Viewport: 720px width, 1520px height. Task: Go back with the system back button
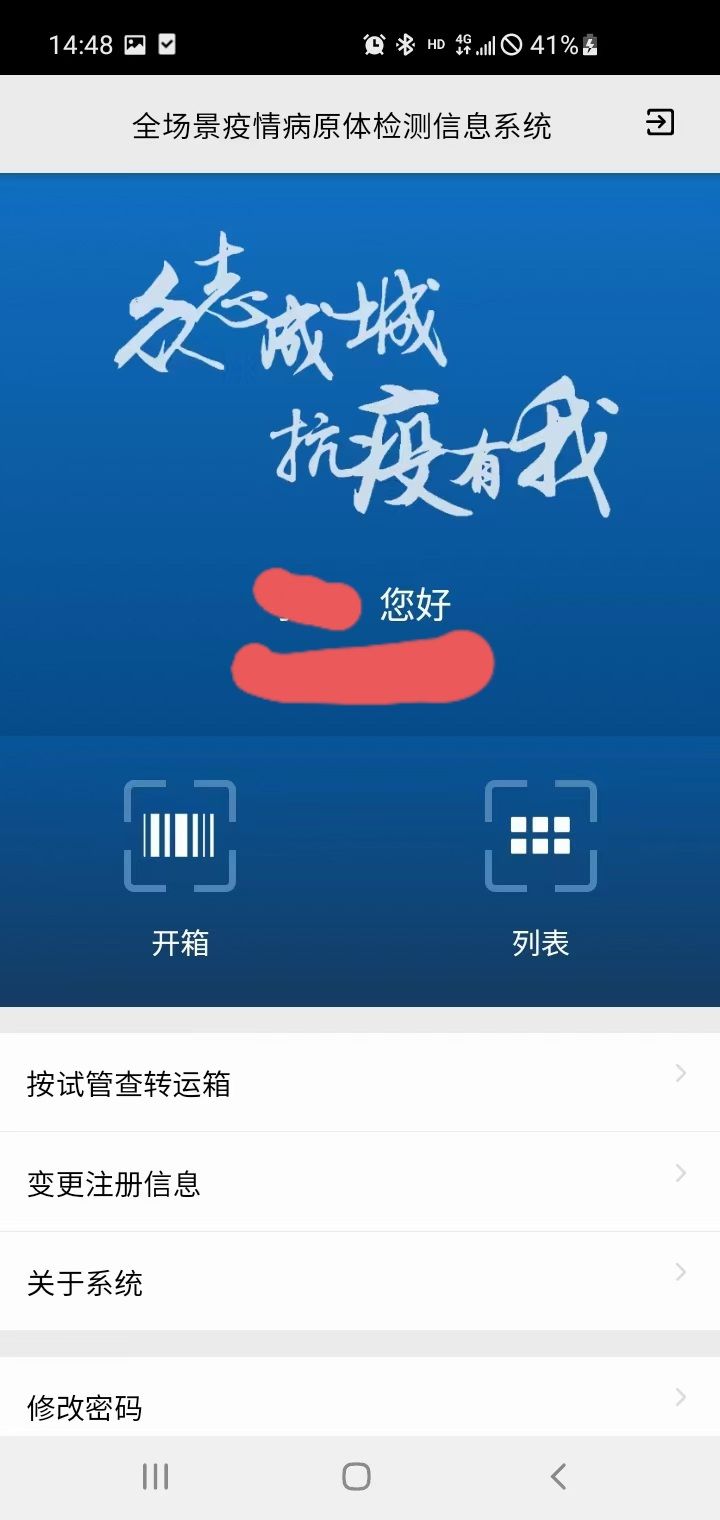pos(558,1476)
